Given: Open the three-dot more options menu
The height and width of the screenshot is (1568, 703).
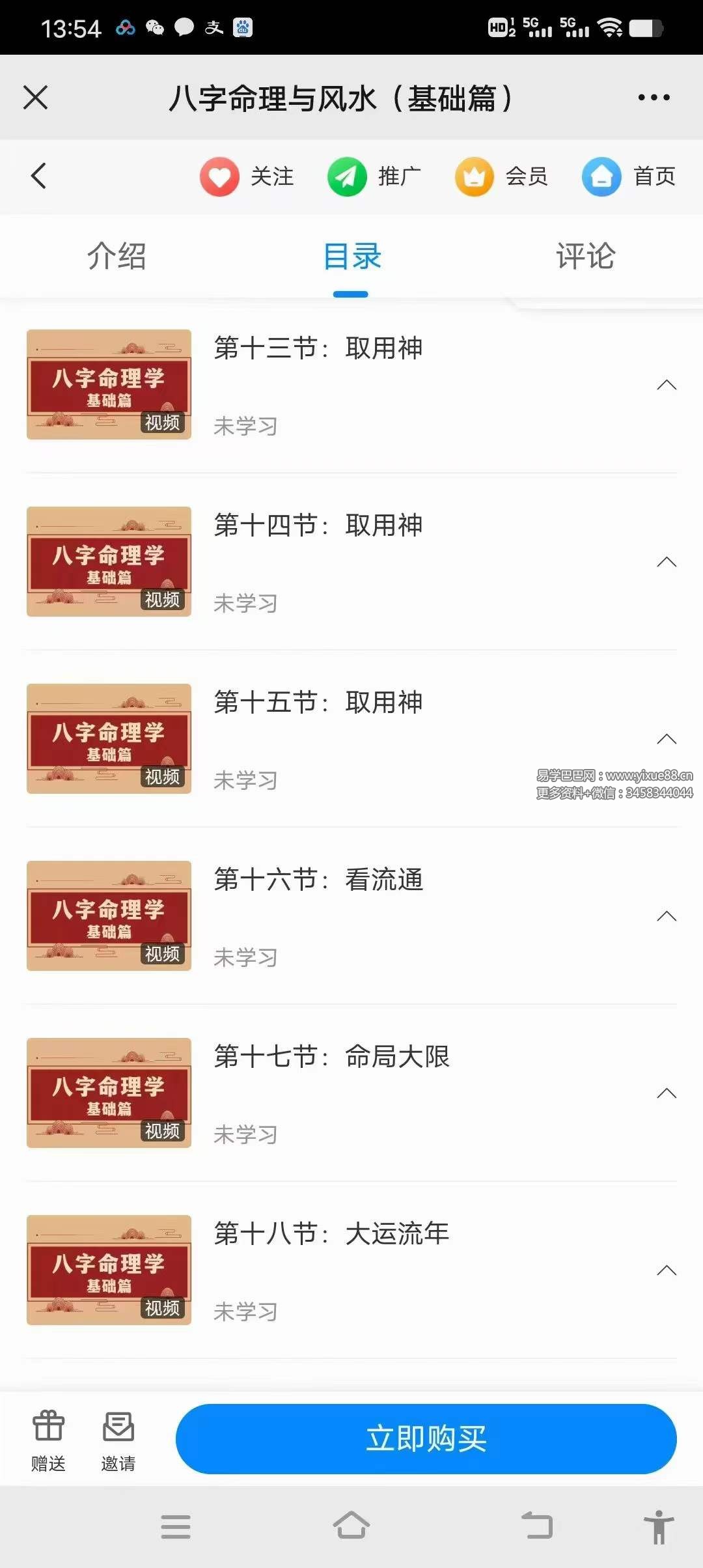Looking at the screenshot, I should coord(654,96).
